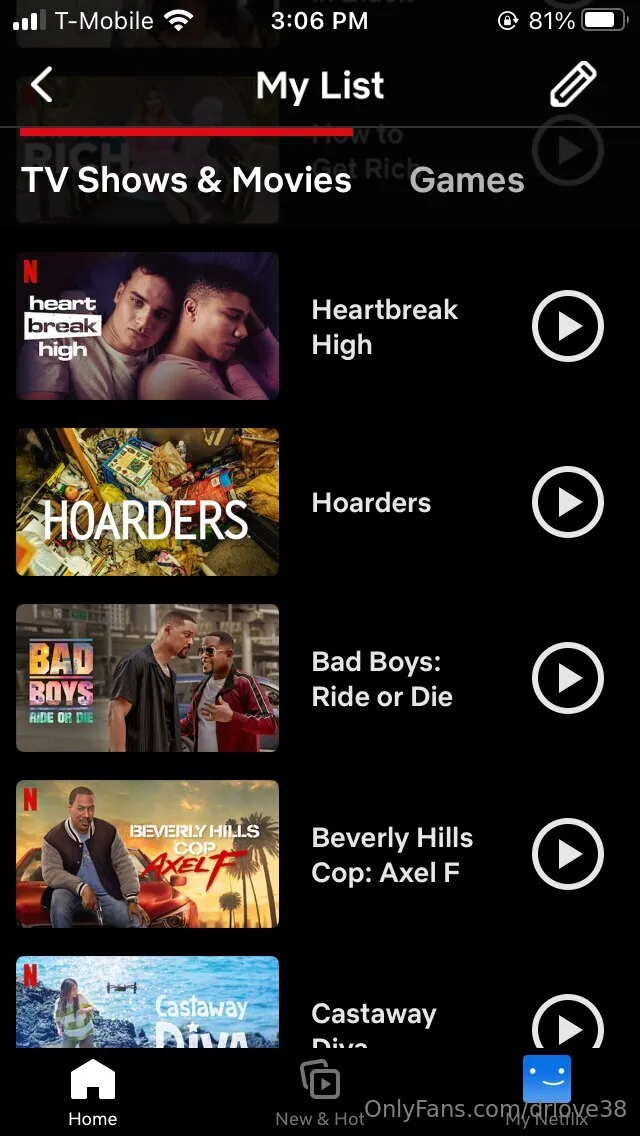Go back from My List
Viewport: 640px width, 1136px height.
tap(42, 86)
